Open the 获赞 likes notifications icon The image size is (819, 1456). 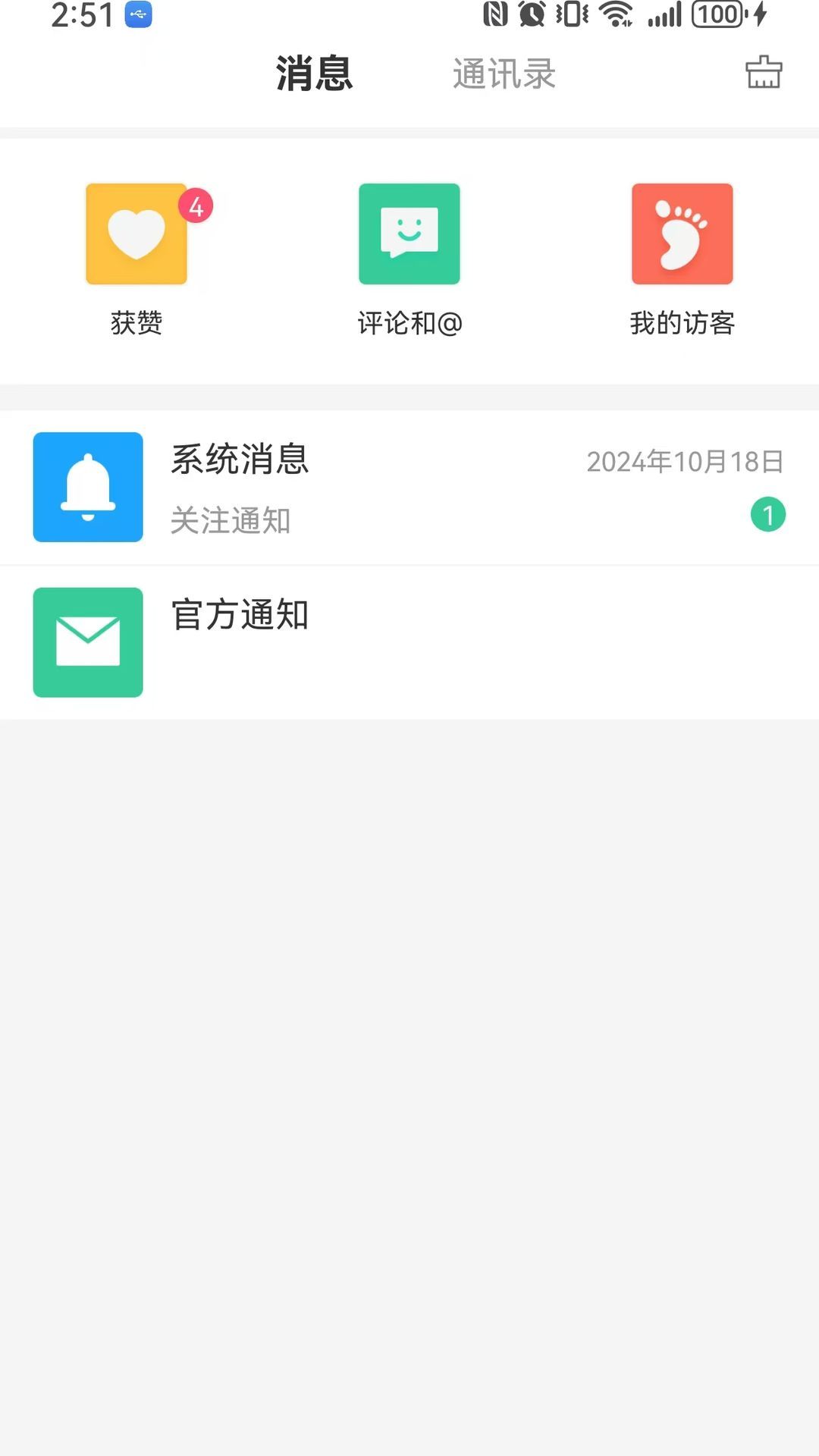136,234
